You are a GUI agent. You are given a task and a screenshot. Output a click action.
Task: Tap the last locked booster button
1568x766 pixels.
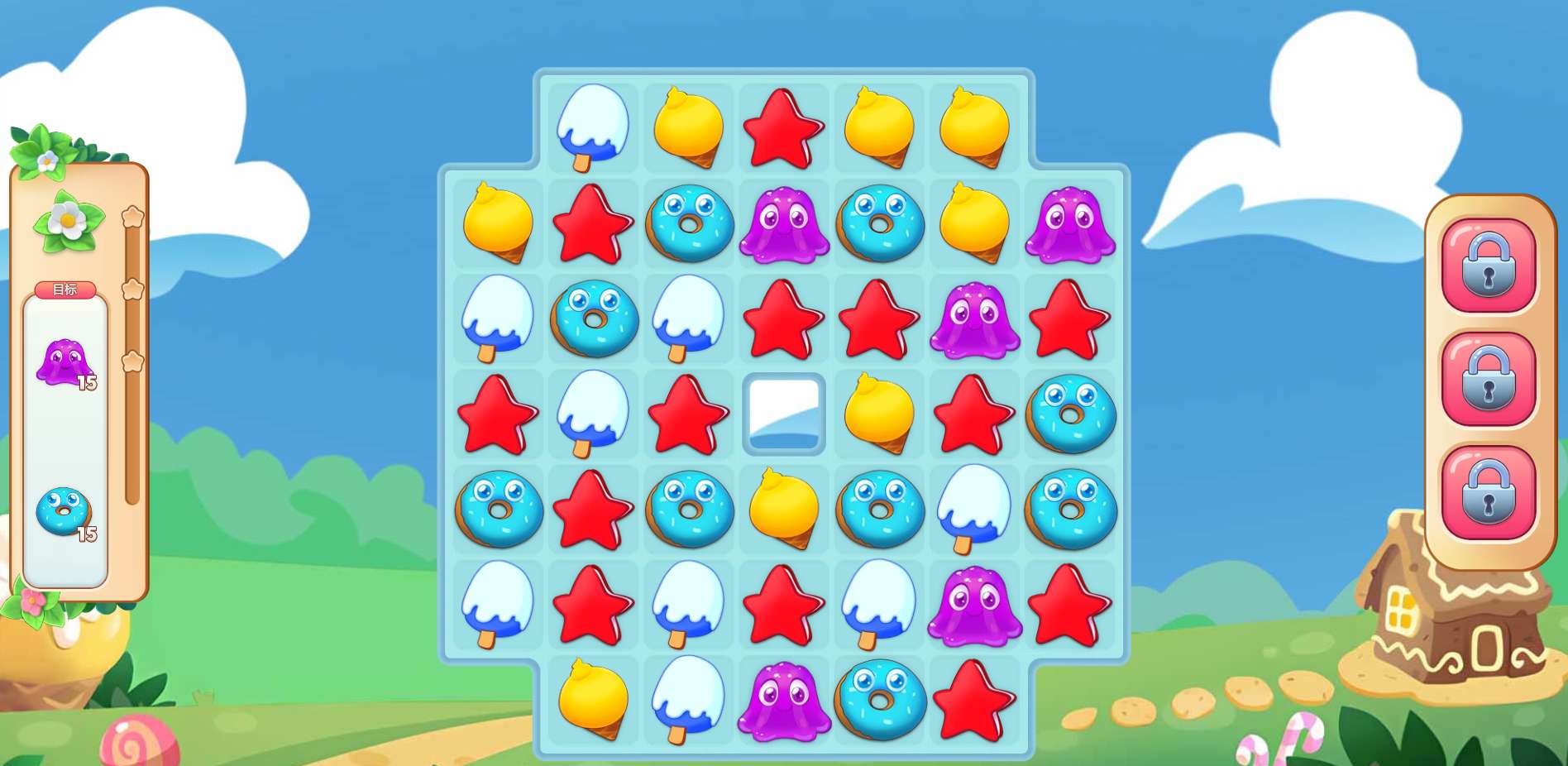[x=1489, y=493]
